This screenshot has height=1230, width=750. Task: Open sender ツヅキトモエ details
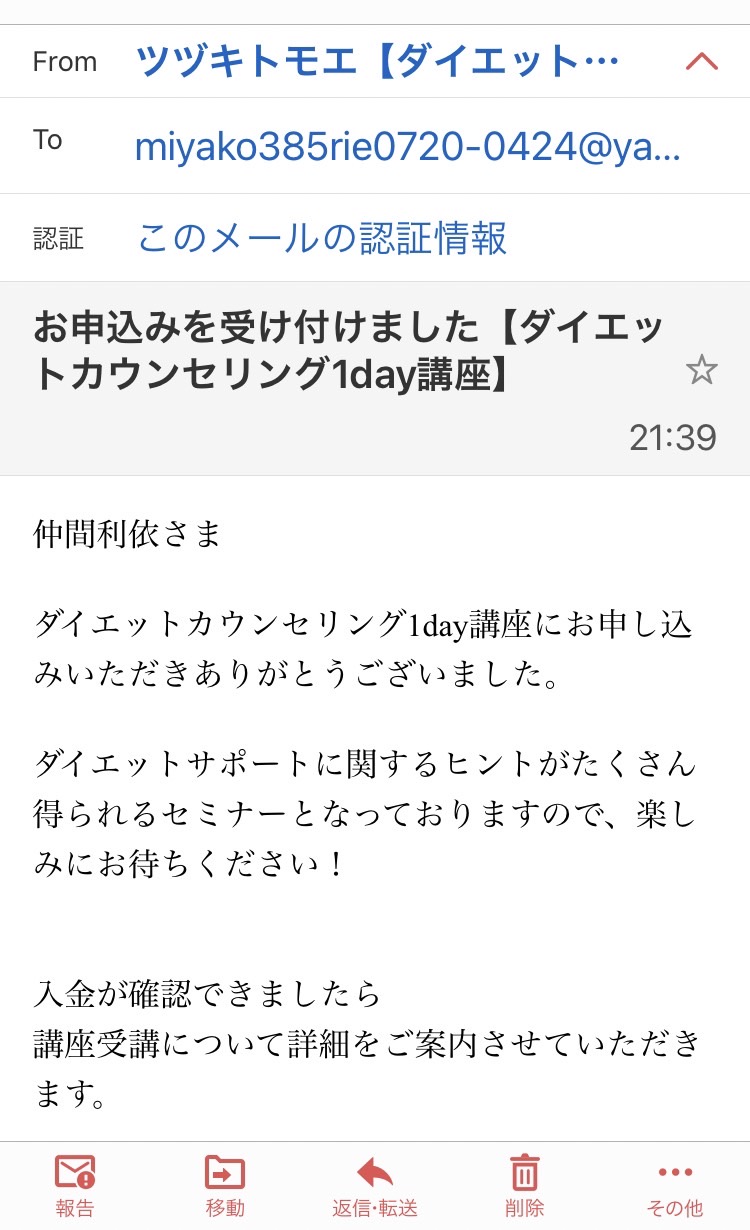click(x=377, y=62)
